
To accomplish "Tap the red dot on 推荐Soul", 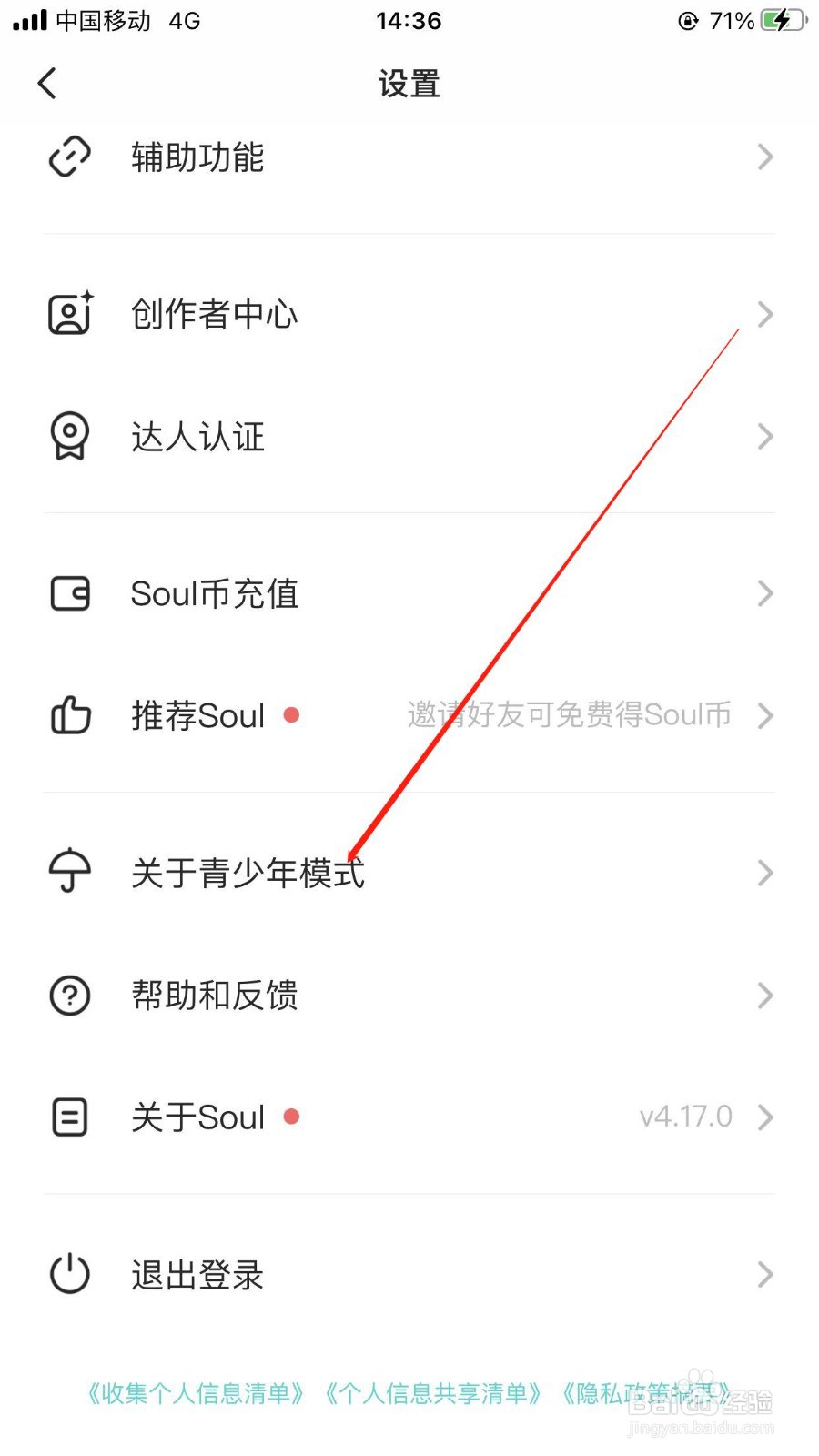I will click(291, 715).
